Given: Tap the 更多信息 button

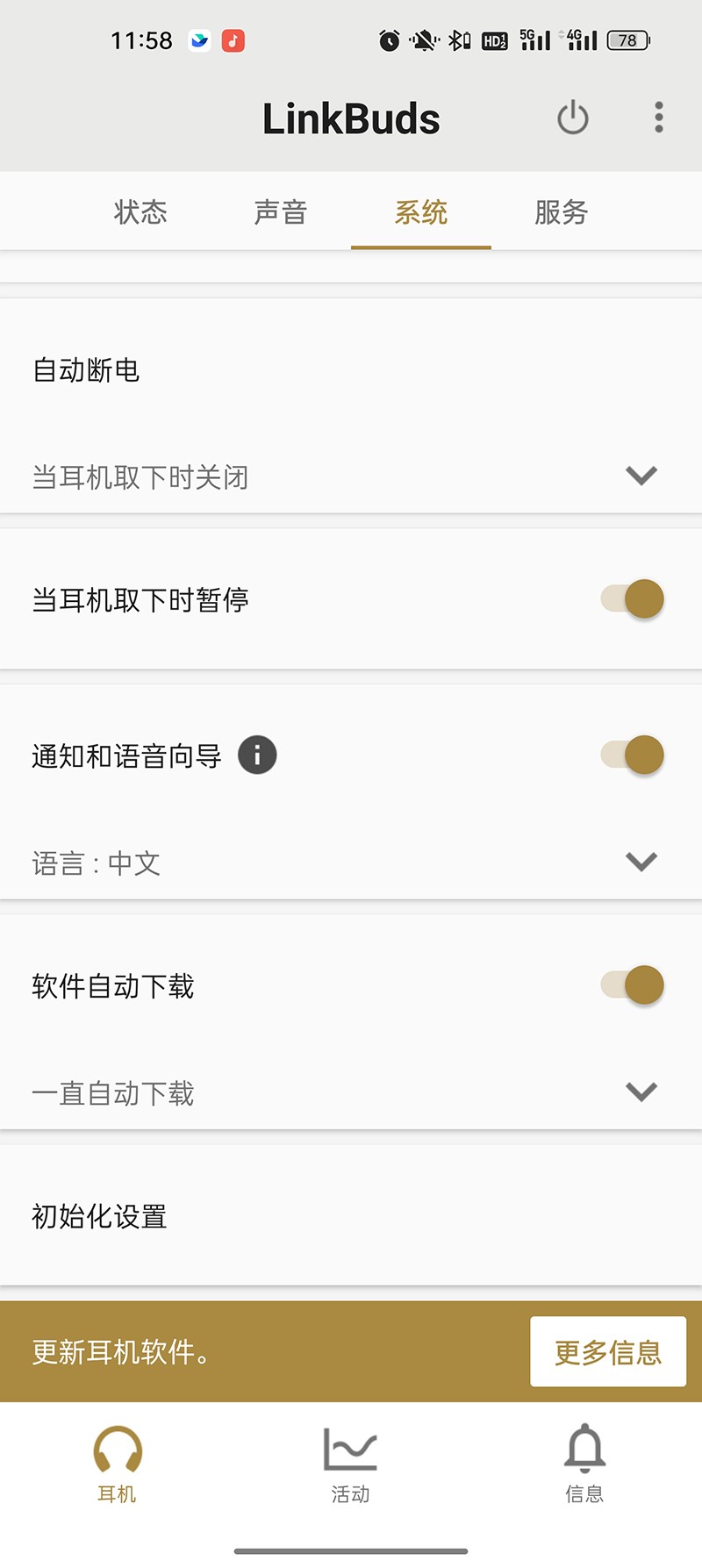Looking at the screenshot, I should coord(608,1351).
